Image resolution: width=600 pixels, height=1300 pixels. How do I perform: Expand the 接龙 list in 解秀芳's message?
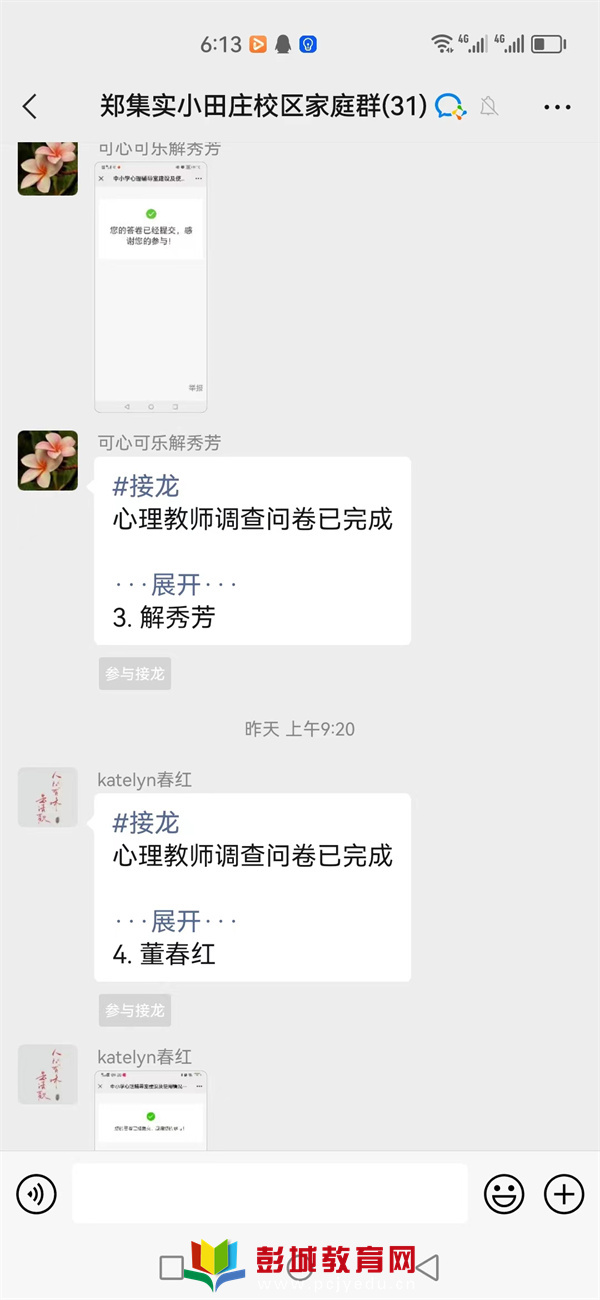point(176,584)
